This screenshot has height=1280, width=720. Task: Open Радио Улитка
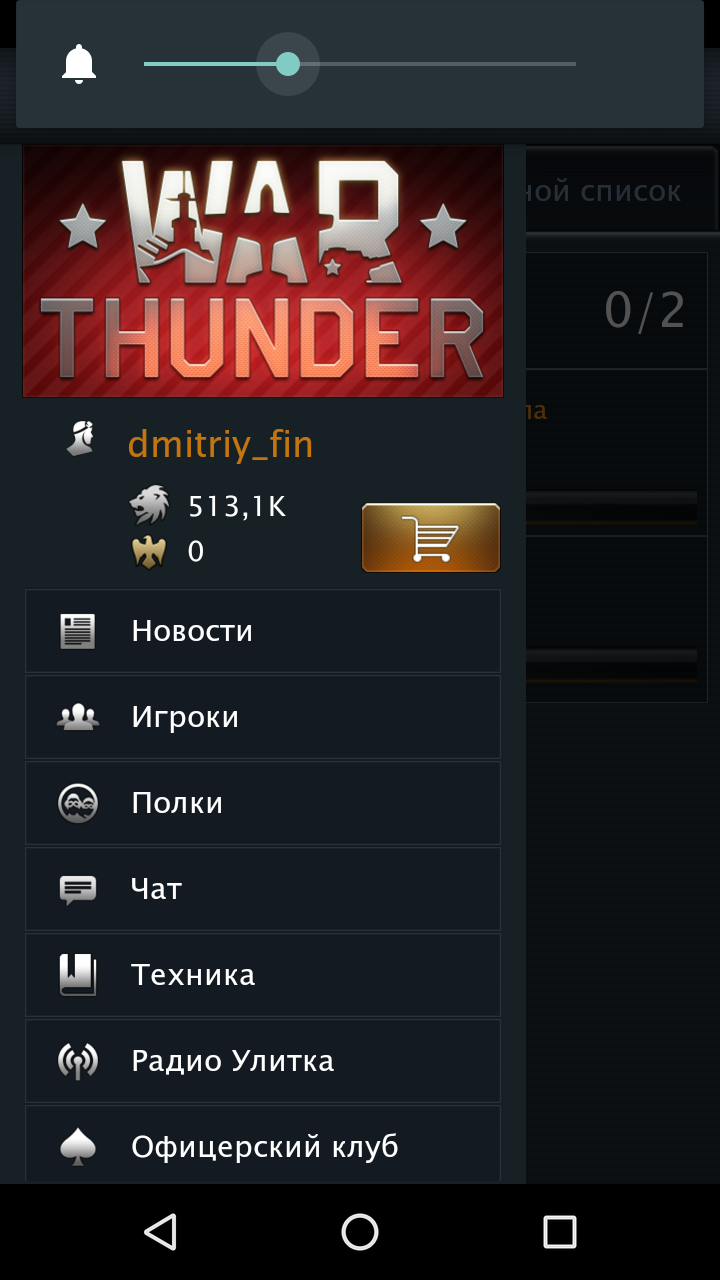263,1061
